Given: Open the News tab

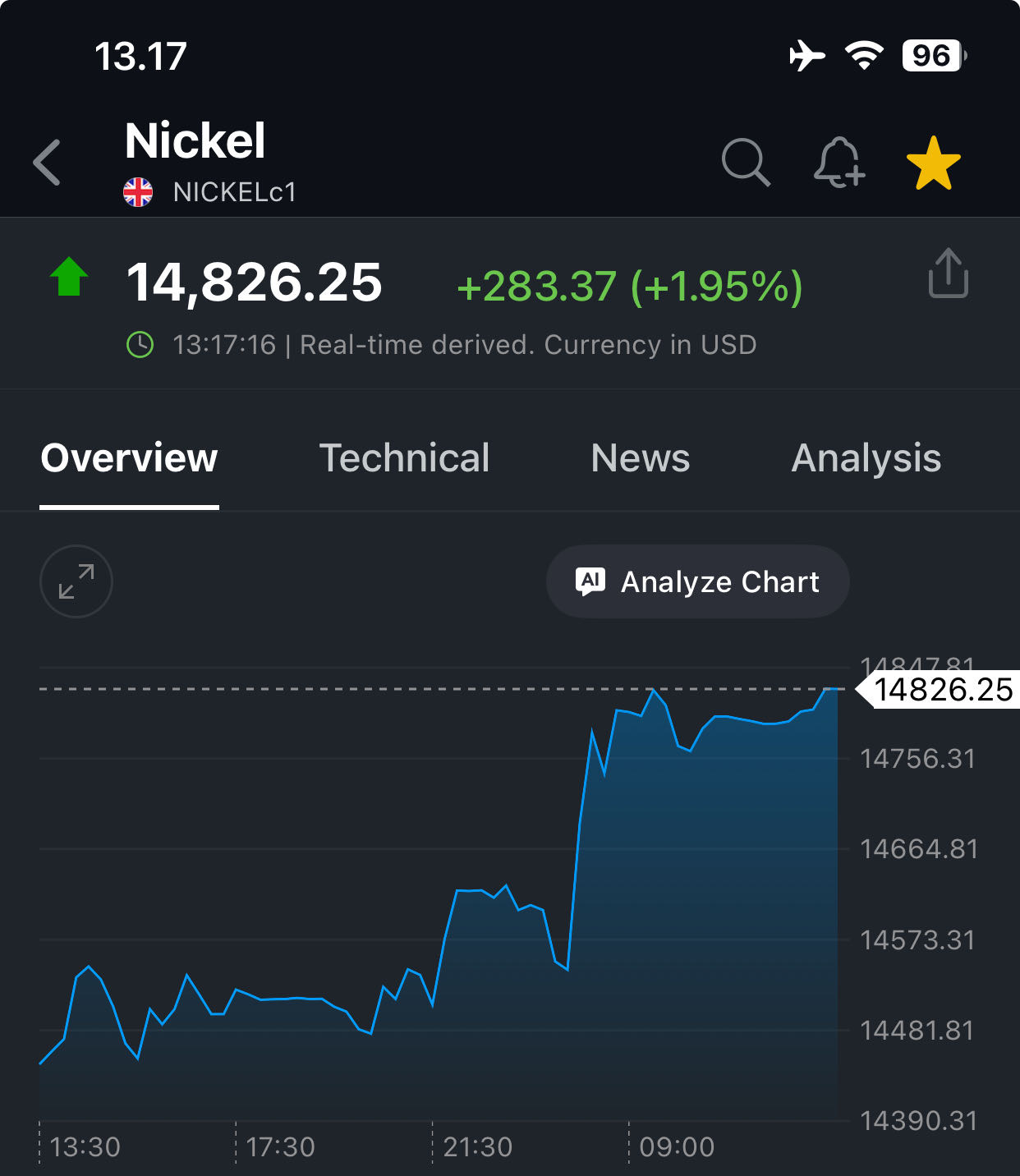Looking at the screenshot, I should [x=640, y=457].
